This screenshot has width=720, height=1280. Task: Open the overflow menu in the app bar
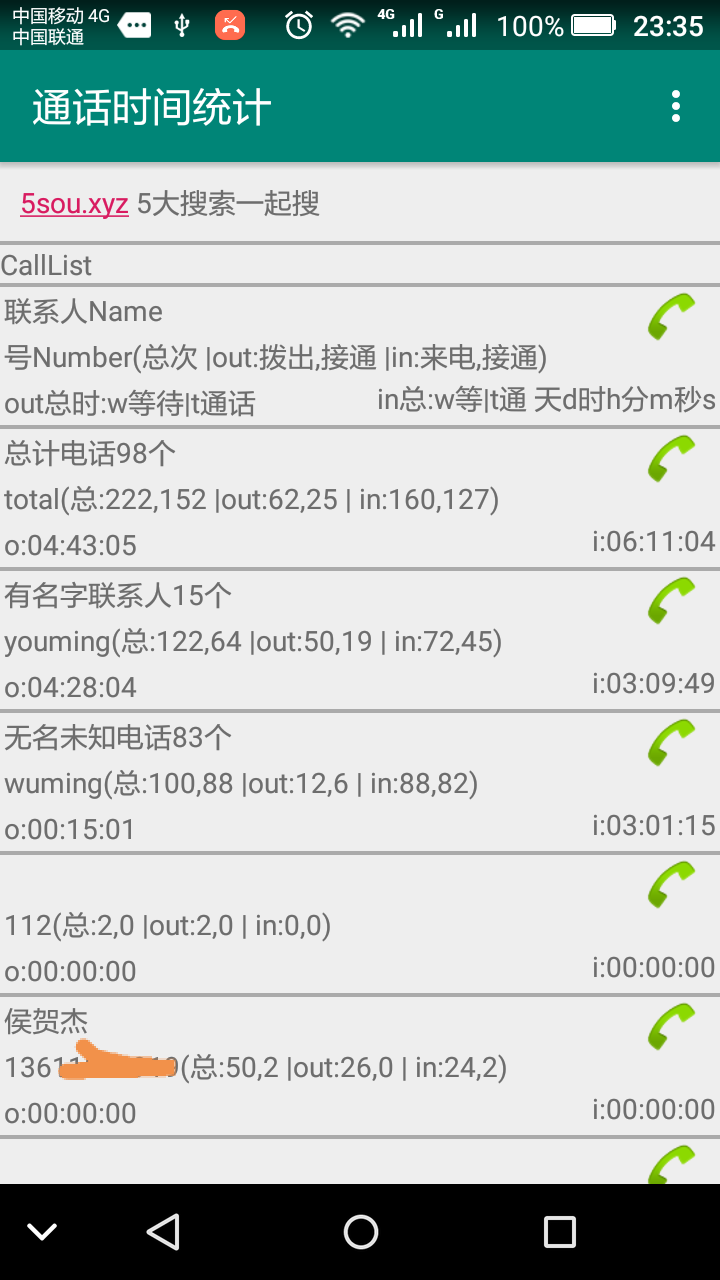click(x=676, y=106)
